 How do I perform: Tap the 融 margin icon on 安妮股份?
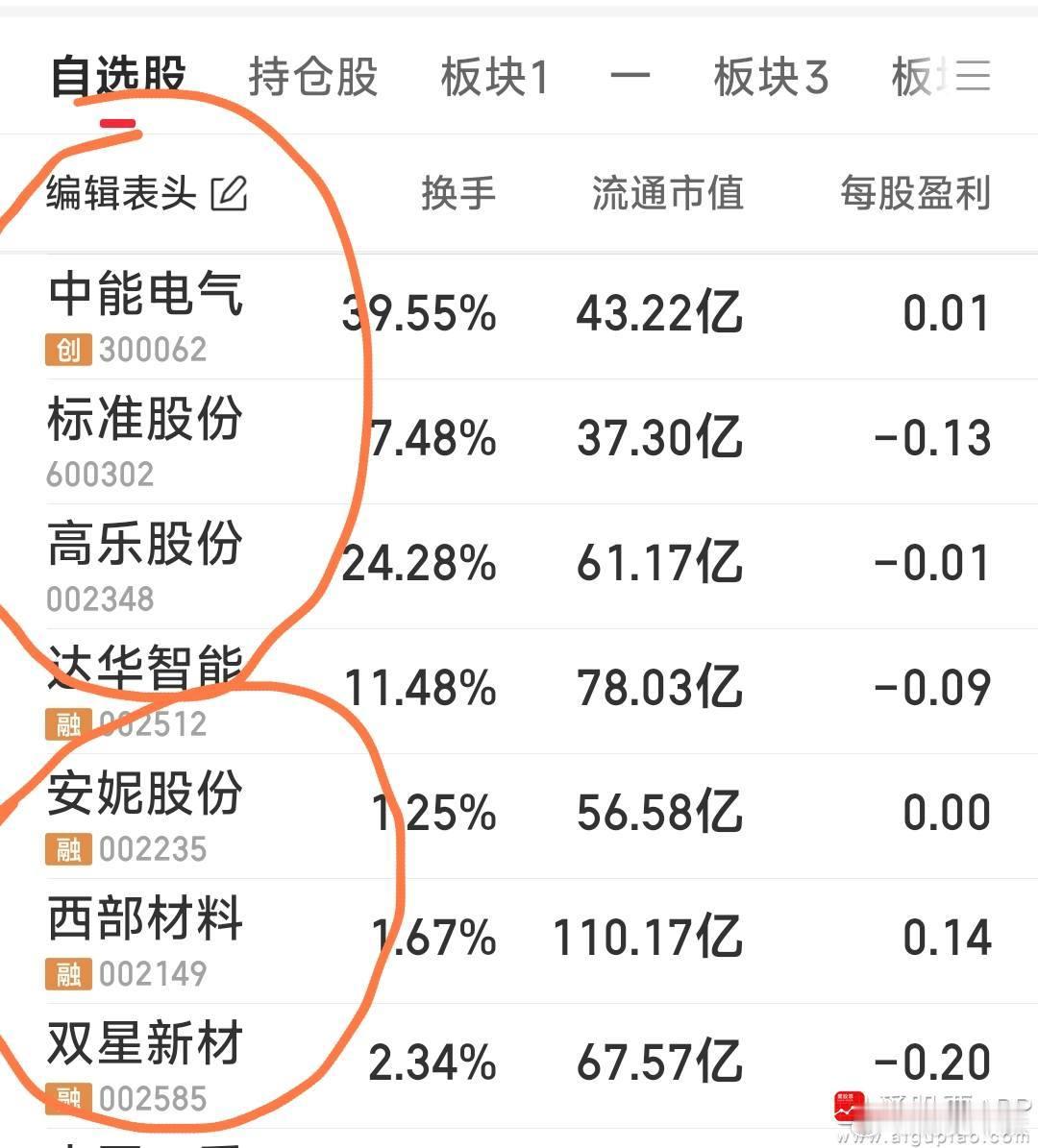[66, 850]
